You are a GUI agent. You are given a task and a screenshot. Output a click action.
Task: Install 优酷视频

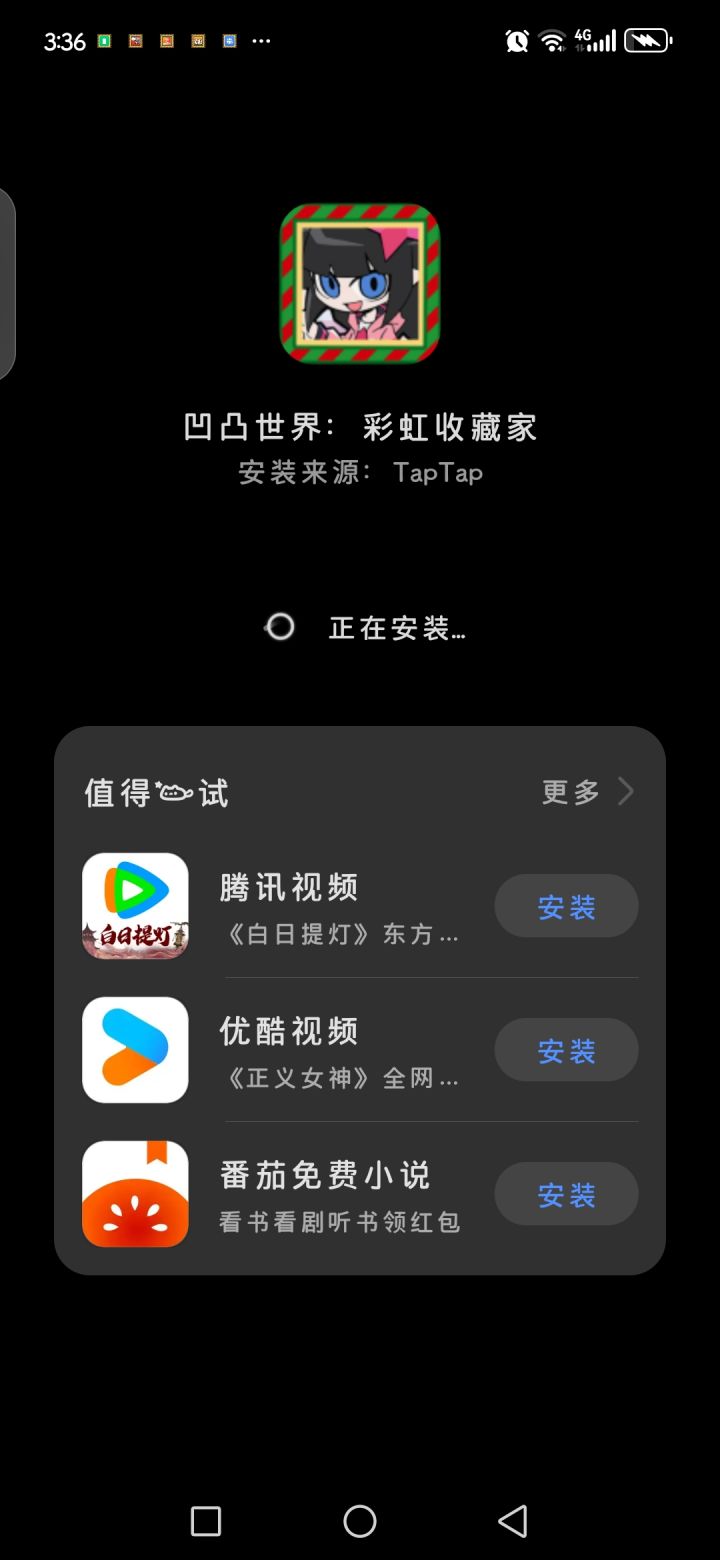click(x=566, y=1050)
